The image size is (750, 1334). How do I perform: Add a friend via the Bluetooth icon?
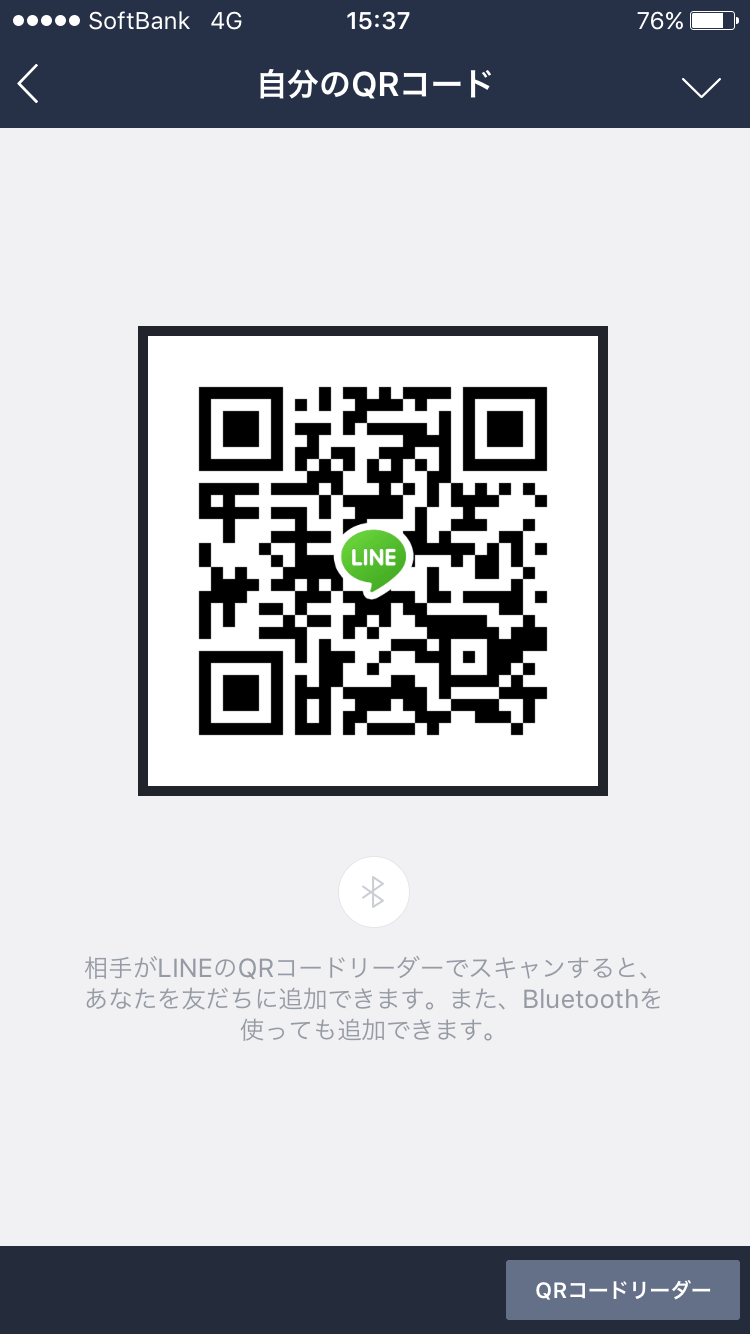point(373,892)
